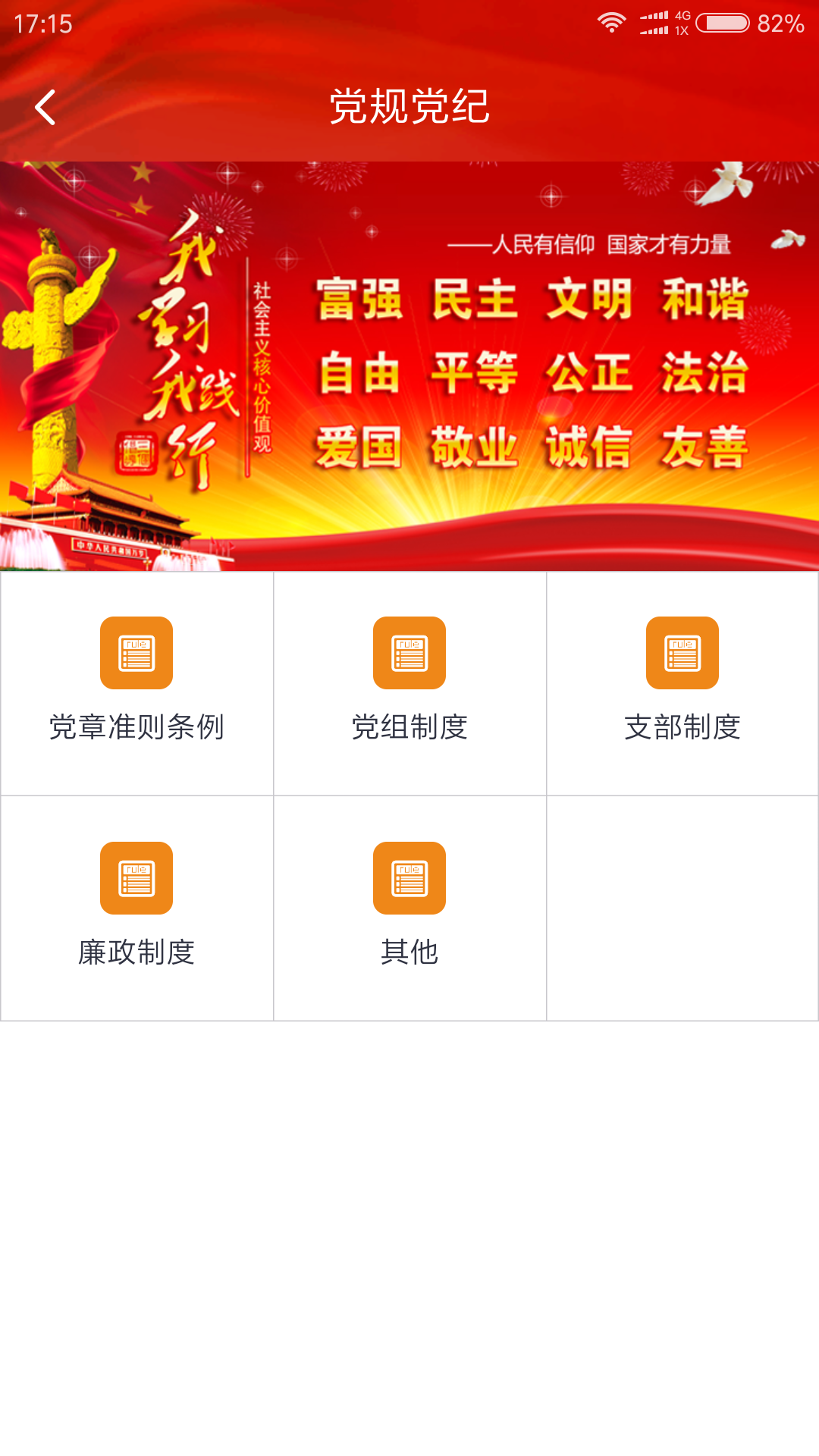
Task: Open 党组制度 section
Action: pos(409,682)
